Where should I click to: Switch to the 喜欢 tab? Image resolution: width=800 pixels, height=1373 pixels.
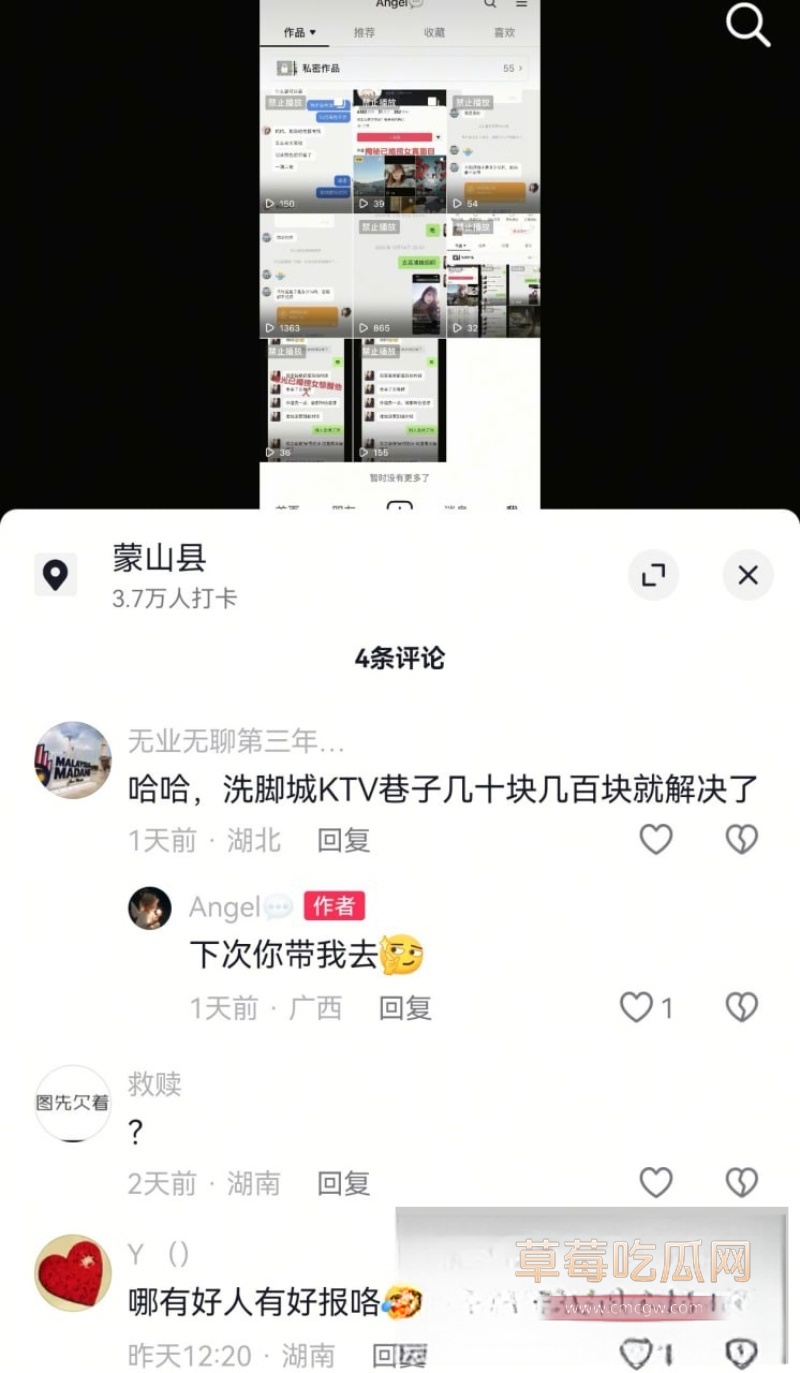click(x=503, y=33)
